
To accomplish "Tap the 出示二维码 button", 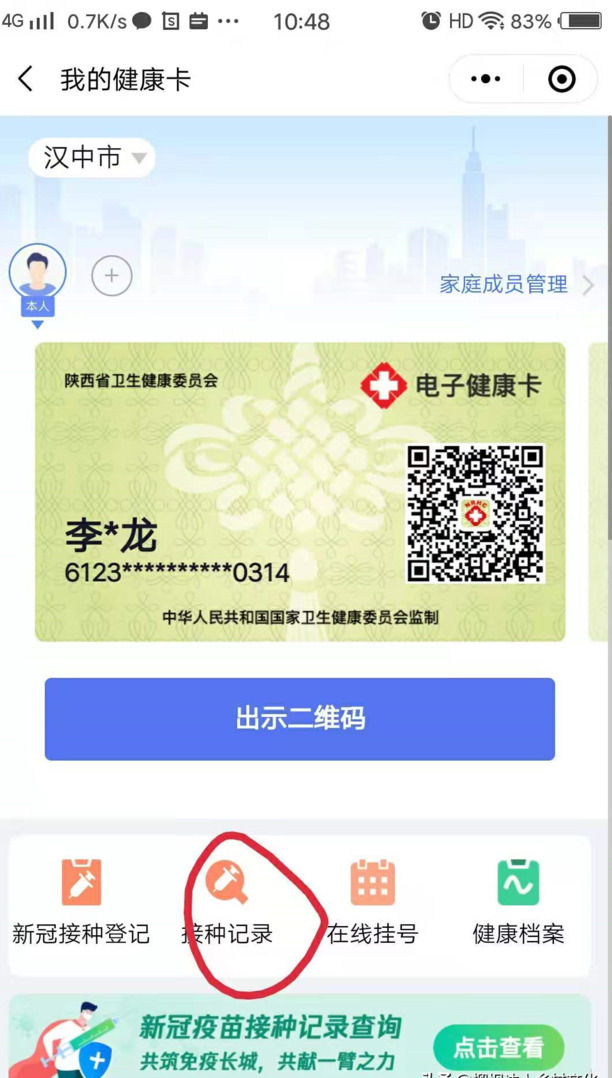I will 300,718.
